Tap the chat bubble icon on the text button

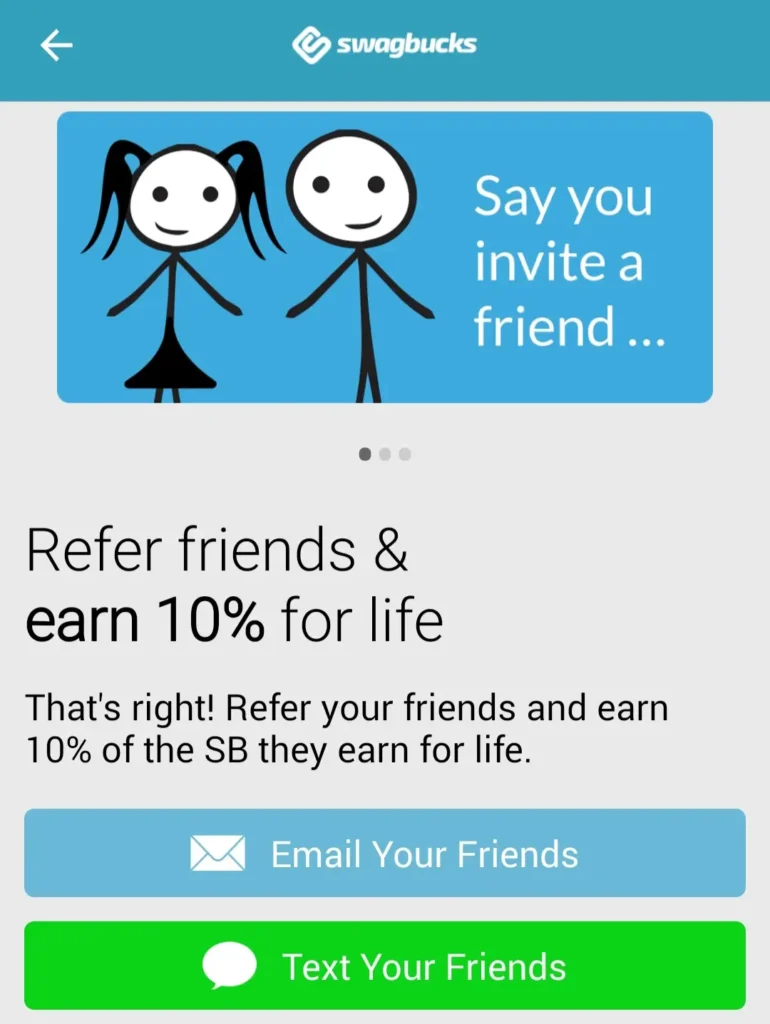230,966
